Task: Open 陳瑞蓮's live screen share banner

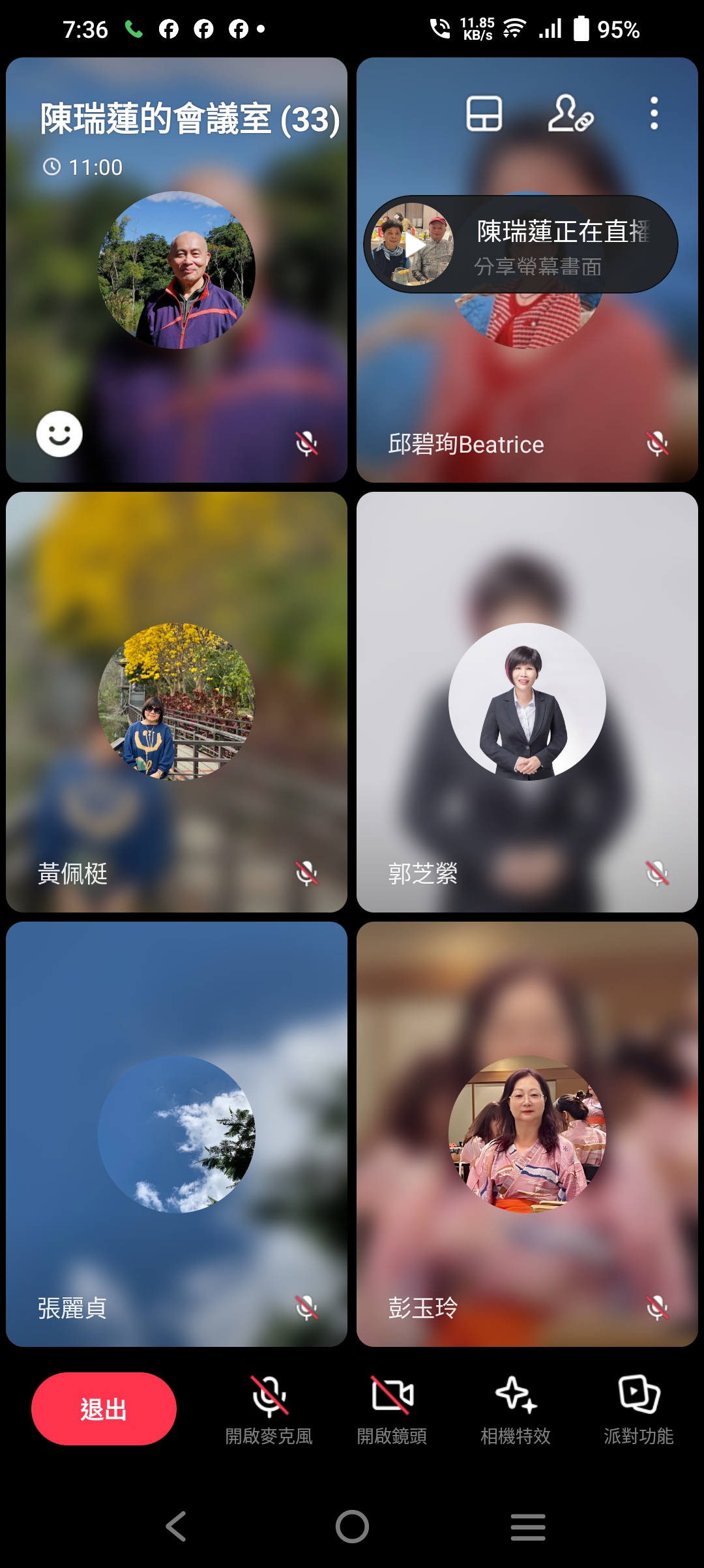Action: 520,245
